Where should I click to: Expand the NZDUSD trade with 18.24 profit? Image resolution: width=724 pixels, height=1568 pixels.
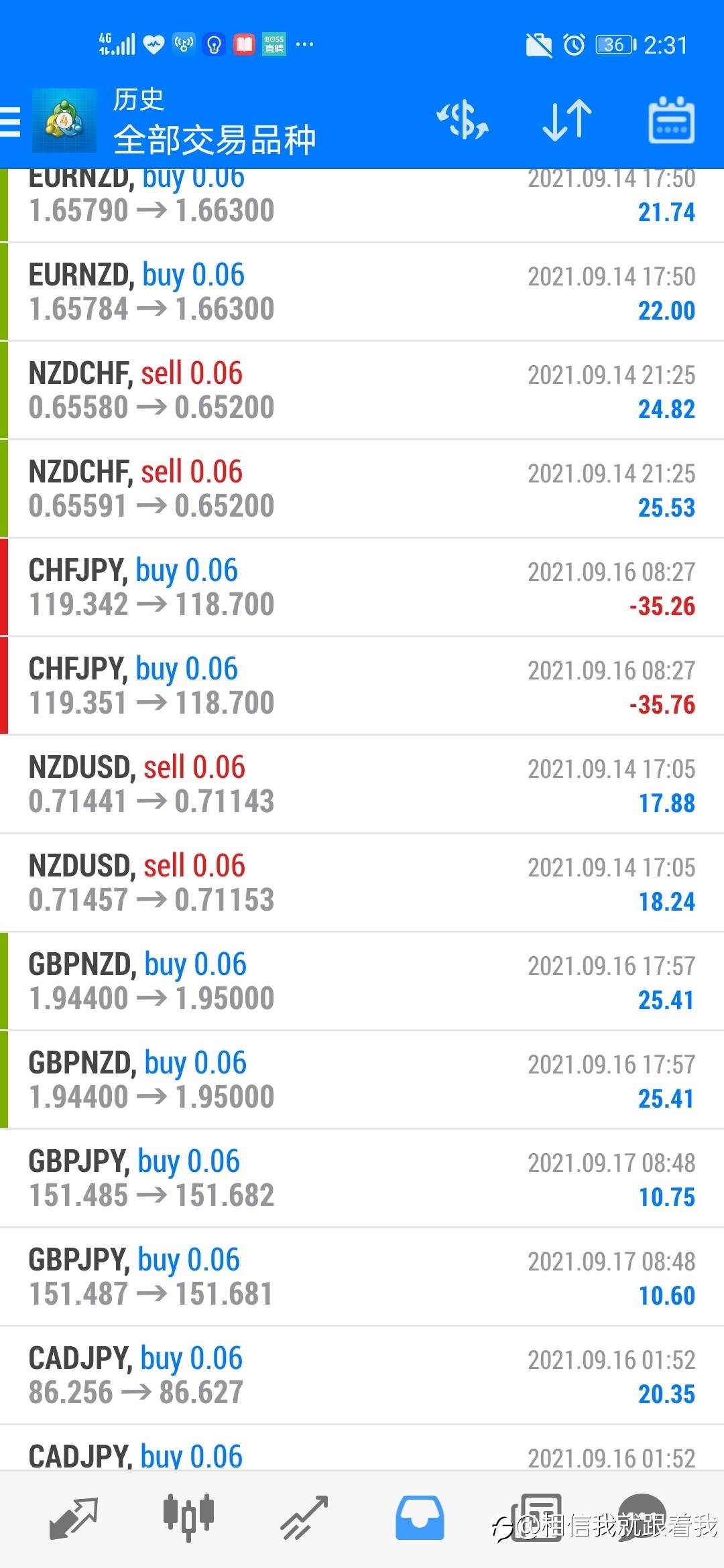pyautogui.click(x=362, y=883)
